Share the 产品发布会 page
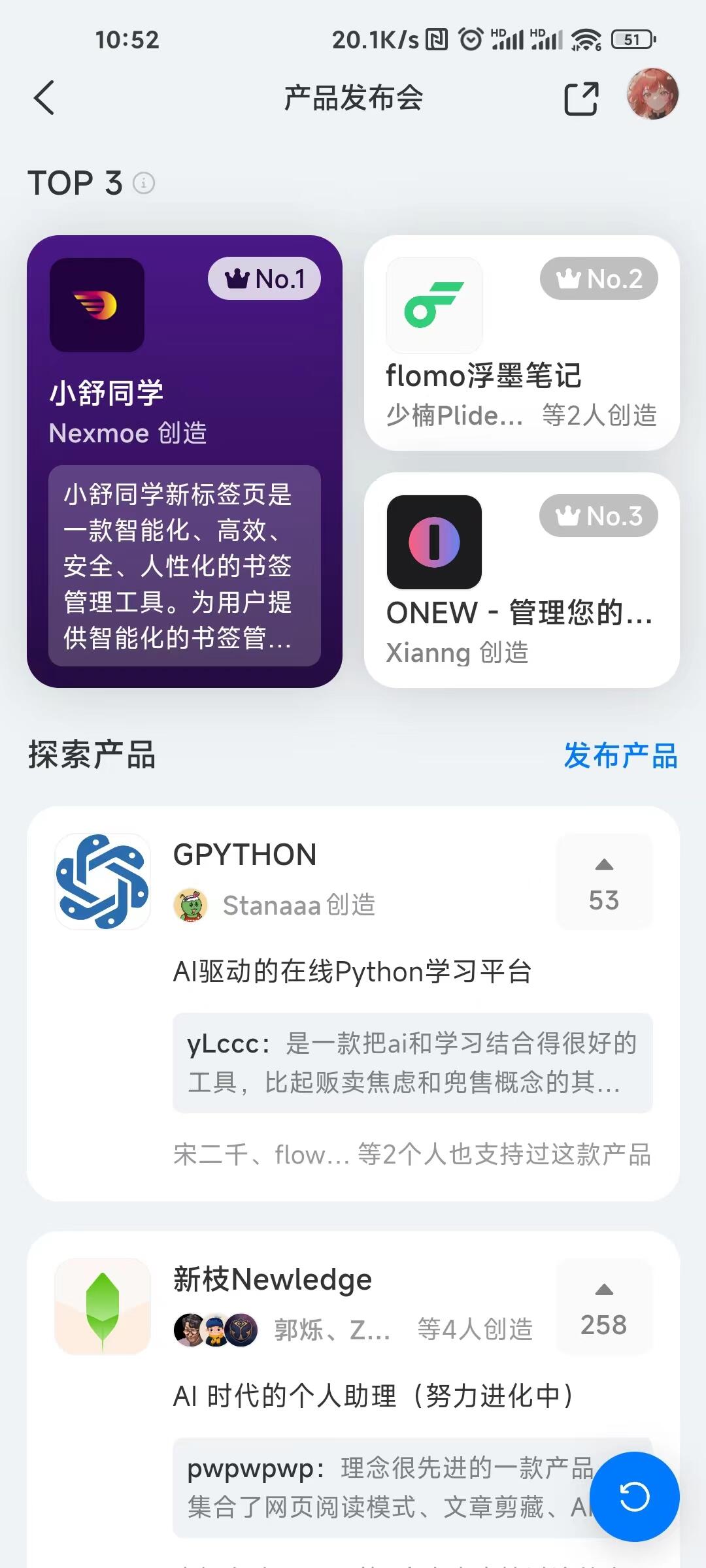706x1568 pixels. (x=580, y=99)
